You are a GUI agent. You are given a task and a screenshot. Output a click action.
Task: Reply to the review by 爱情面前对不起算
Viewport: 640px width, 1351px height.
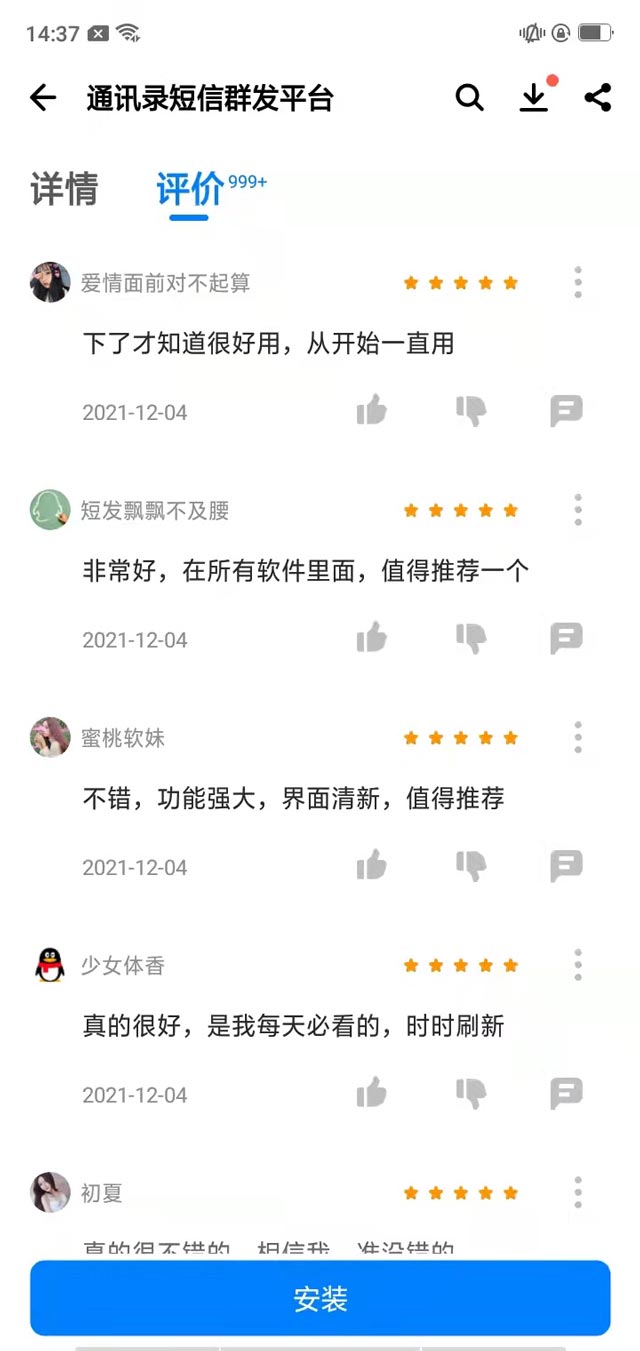click(x=566, y=410)
